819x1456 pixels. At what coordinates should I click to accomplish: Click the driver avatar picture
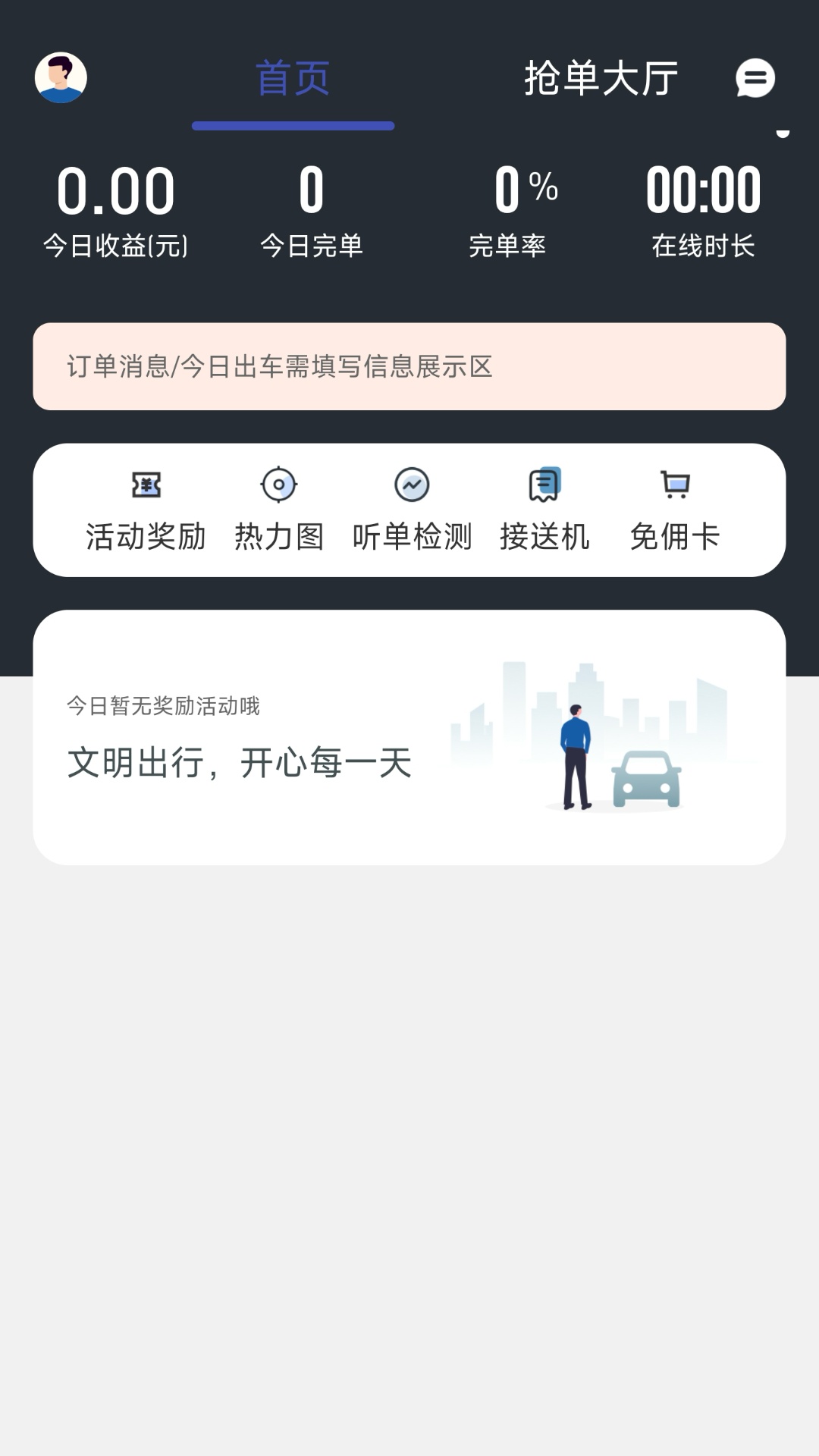tap(61, 78)
